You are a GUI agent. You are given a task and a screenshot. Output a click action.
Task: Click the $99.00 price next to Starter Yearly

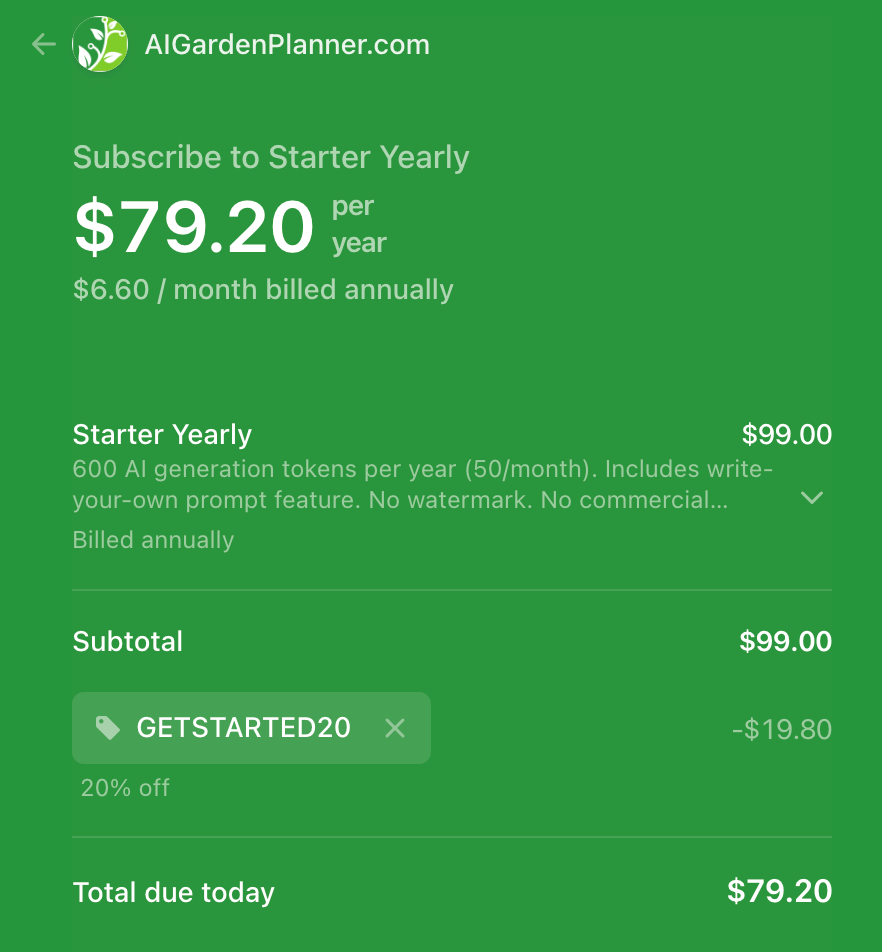point(786,434)
